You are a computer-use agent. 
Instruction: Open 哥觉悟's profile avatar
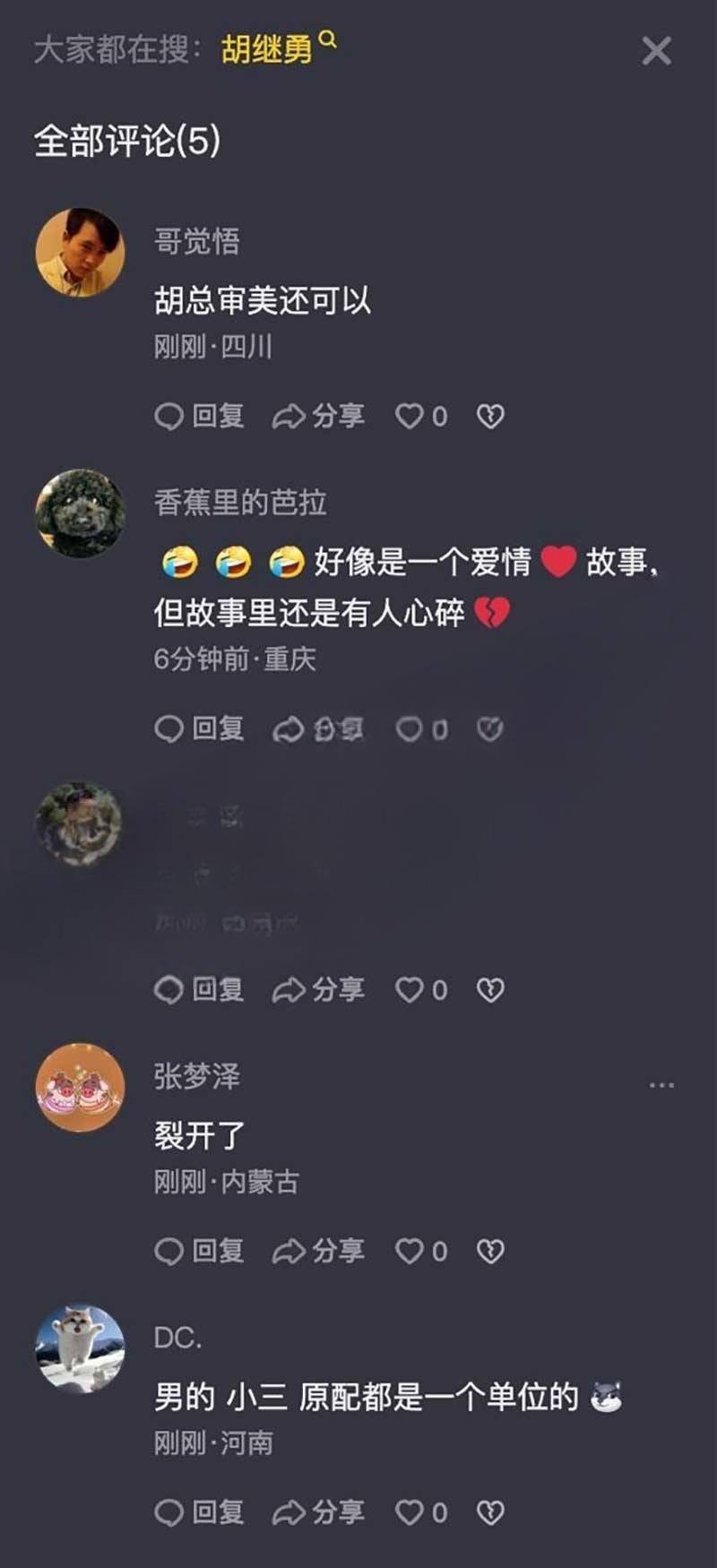click(80, 253)
